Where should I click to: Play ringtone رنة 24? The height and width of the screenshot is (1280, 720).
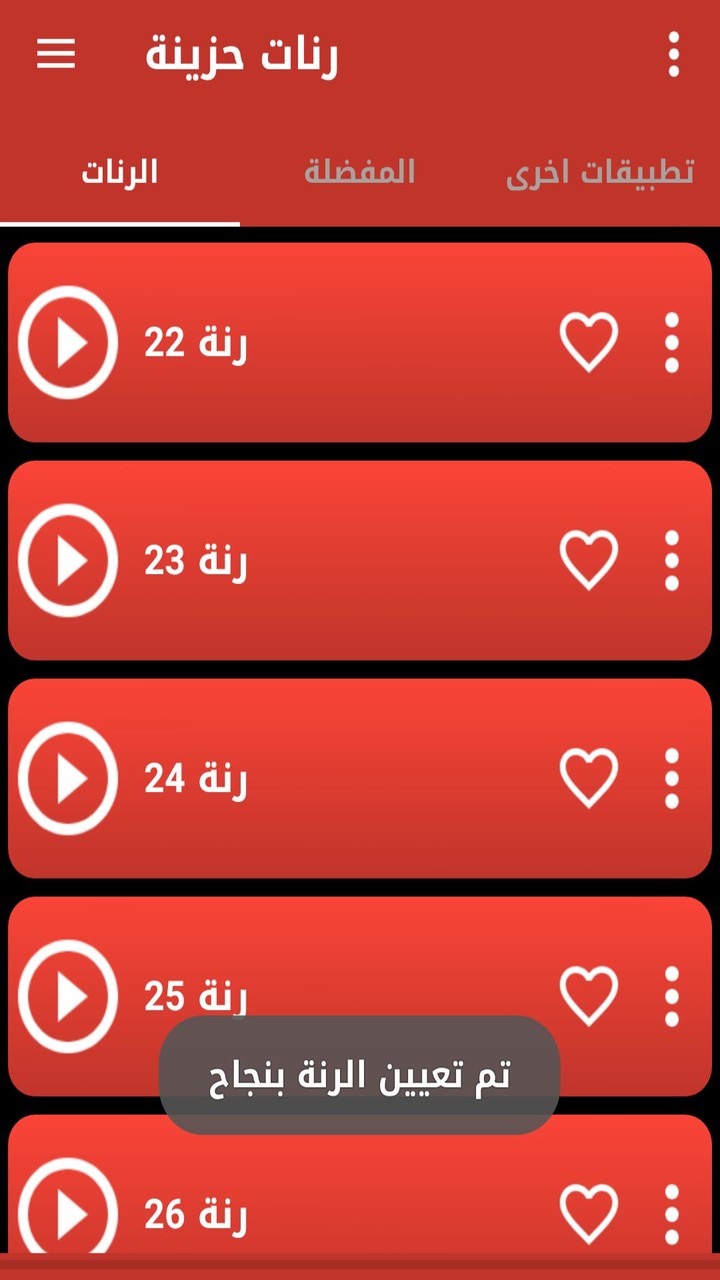click(67, 778)
